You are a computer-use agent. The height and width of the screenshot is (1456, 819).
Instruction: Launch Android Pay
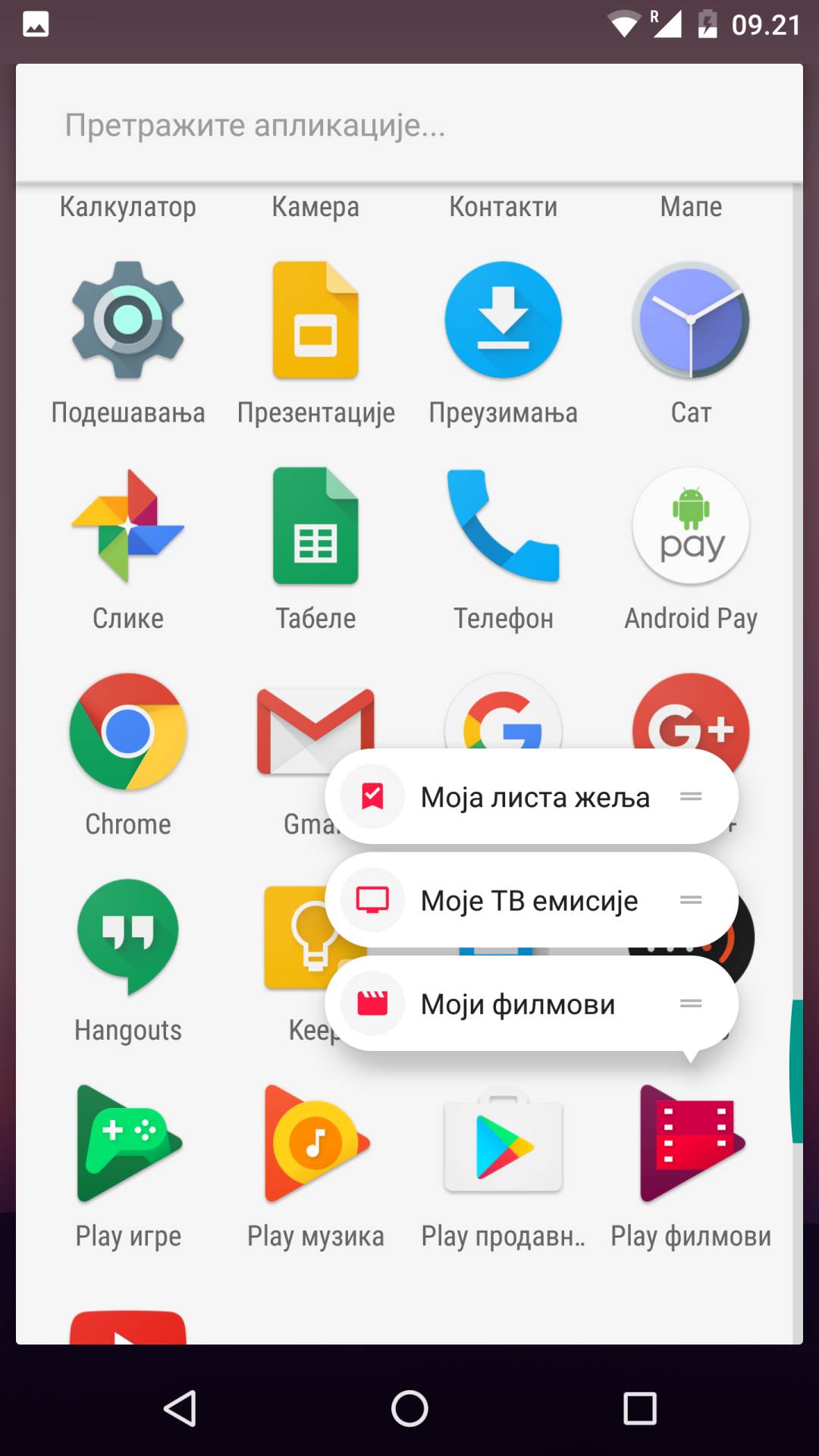pyautogui.click(x=691, y=526)
